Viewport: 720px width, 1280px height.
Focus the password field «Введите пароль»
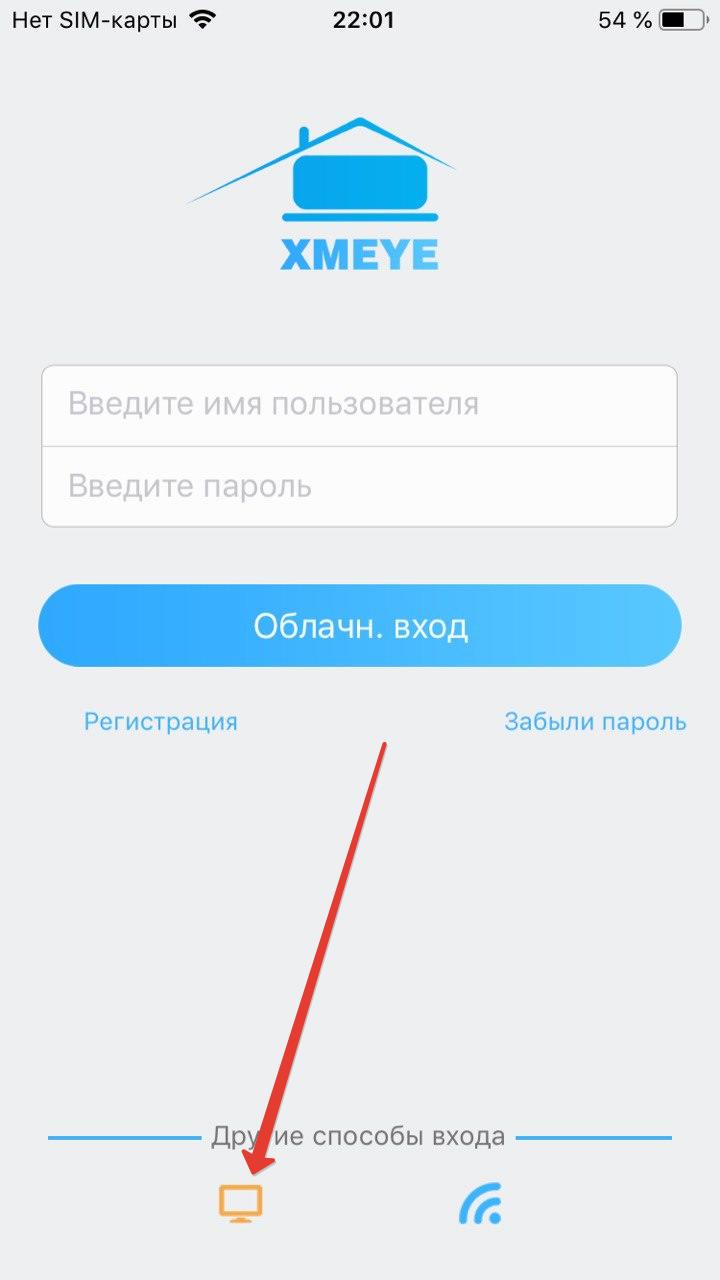(359, 486)
